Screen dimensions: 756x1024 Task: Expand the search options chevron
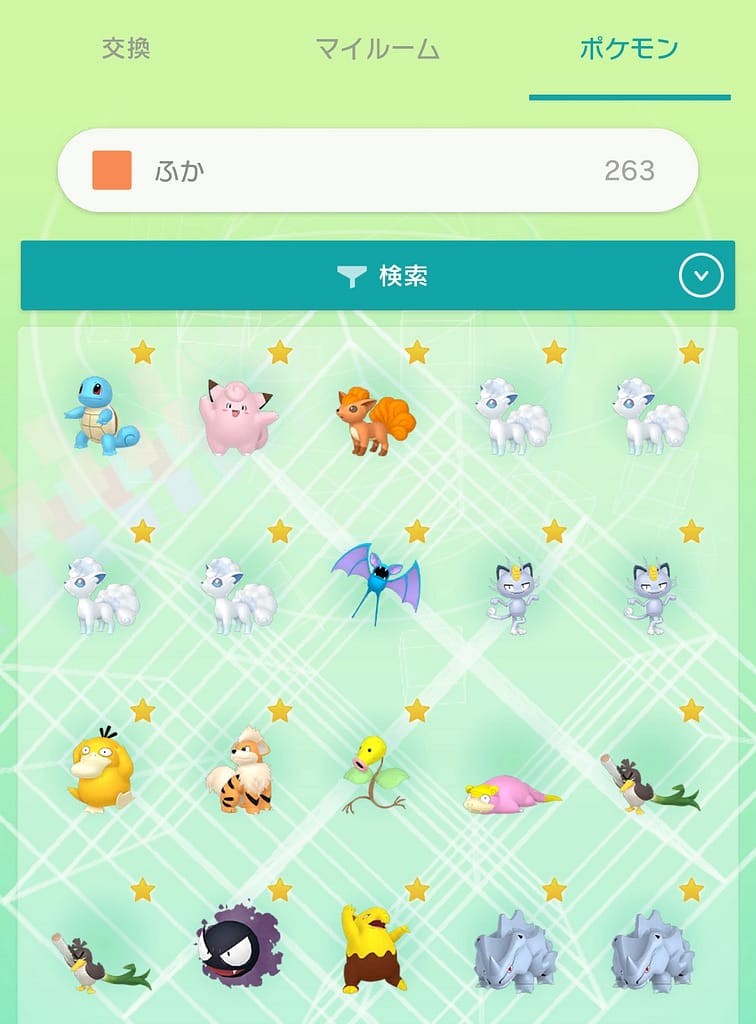[x=700, y=276]
